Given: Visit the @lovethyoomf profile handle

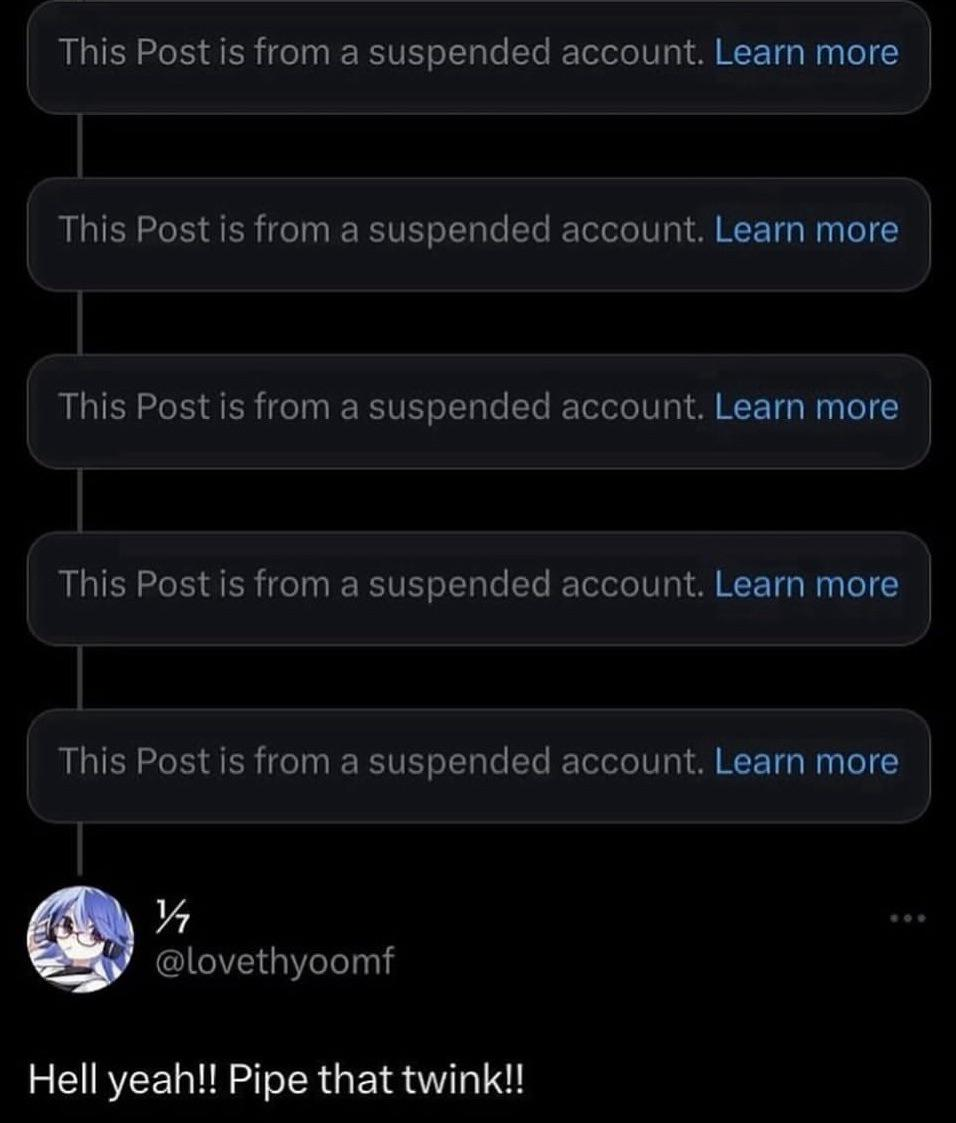Looking at the screenshot, I should [275, 961].
